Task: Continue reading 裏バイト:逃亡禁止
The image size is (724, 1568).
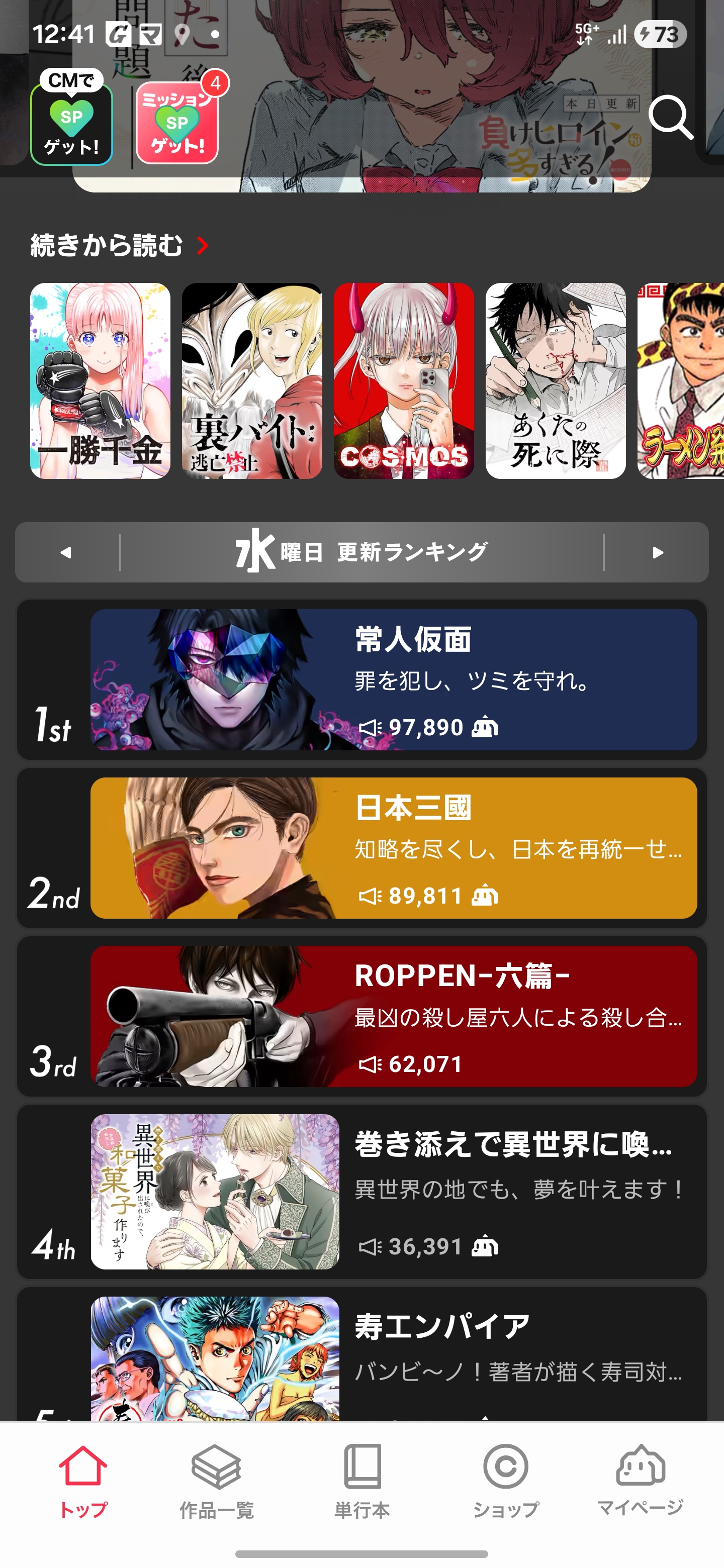Action: pos(252,380)
